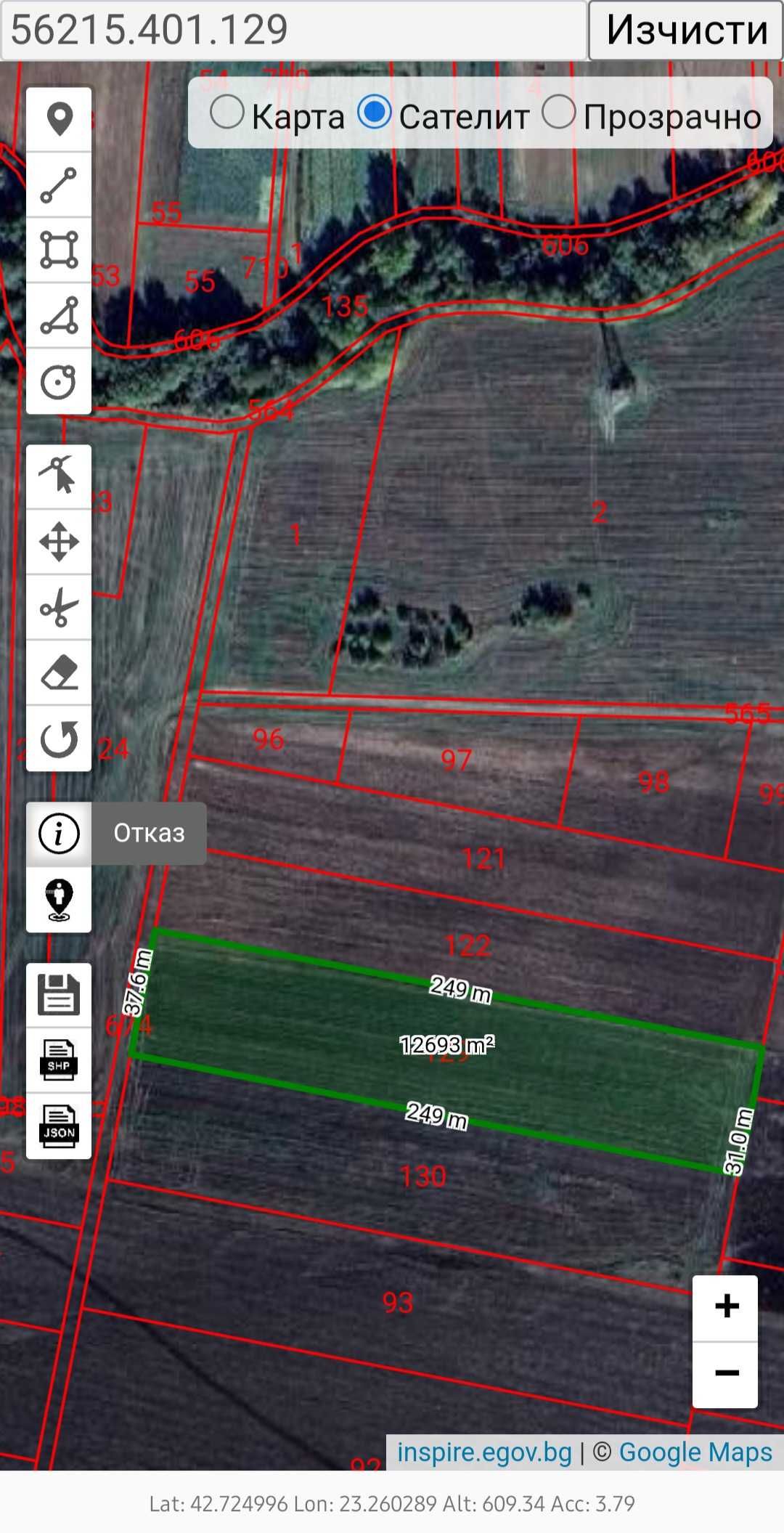
Task: Tap the parcel ID search field
Action: pos(293,31)
